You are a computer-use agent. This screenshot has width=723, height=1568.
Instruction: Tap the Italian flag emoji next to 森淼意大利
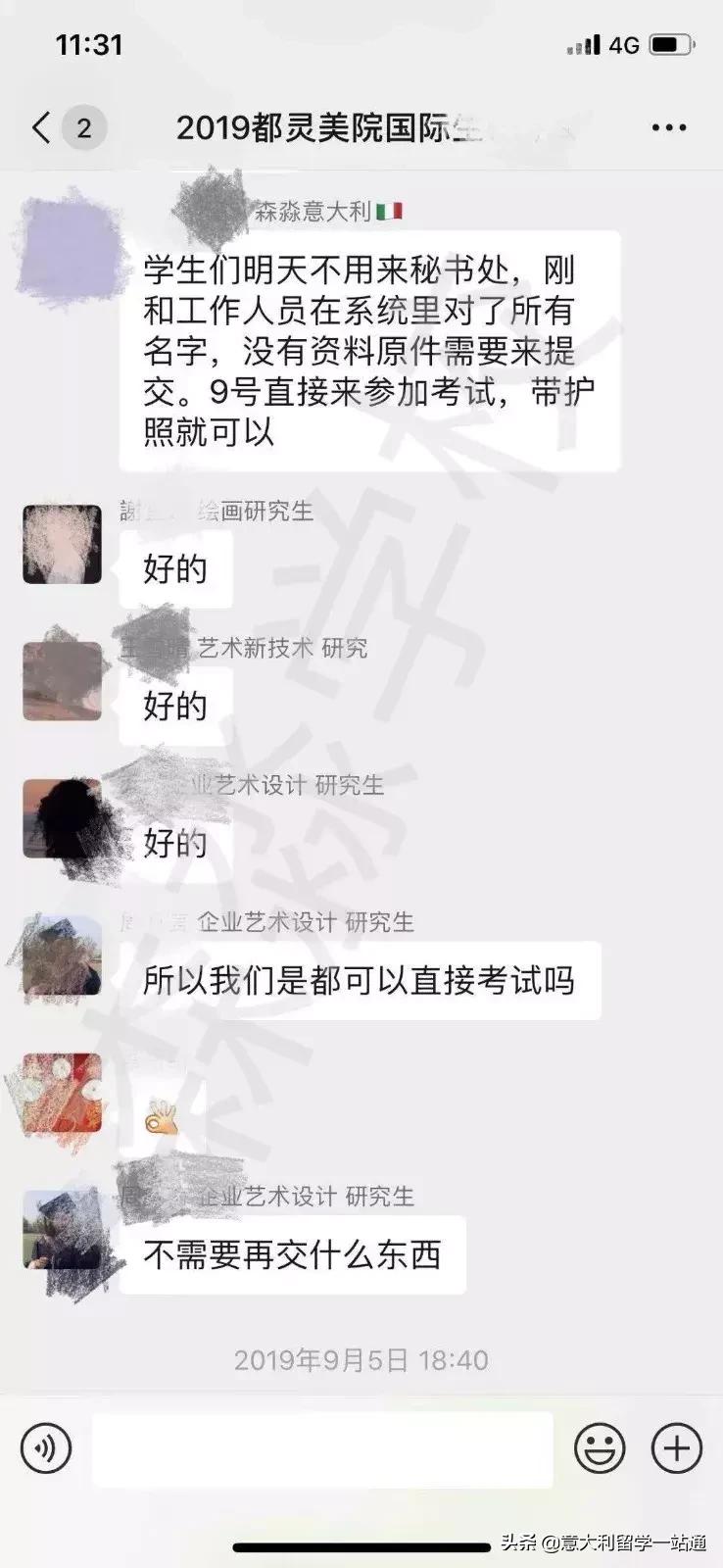click(x=390, y=209)
